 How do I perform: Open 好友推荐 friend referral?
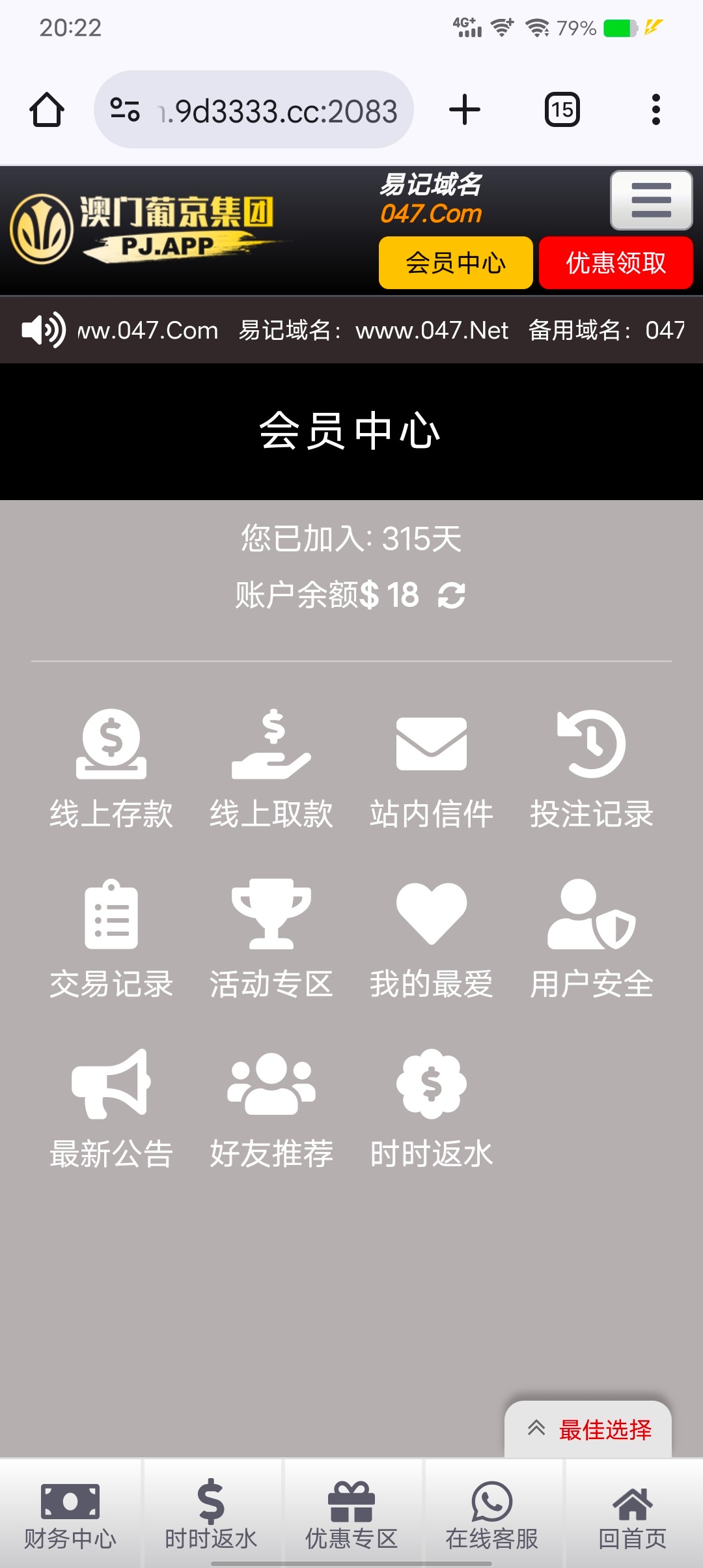pos(271,1110)
